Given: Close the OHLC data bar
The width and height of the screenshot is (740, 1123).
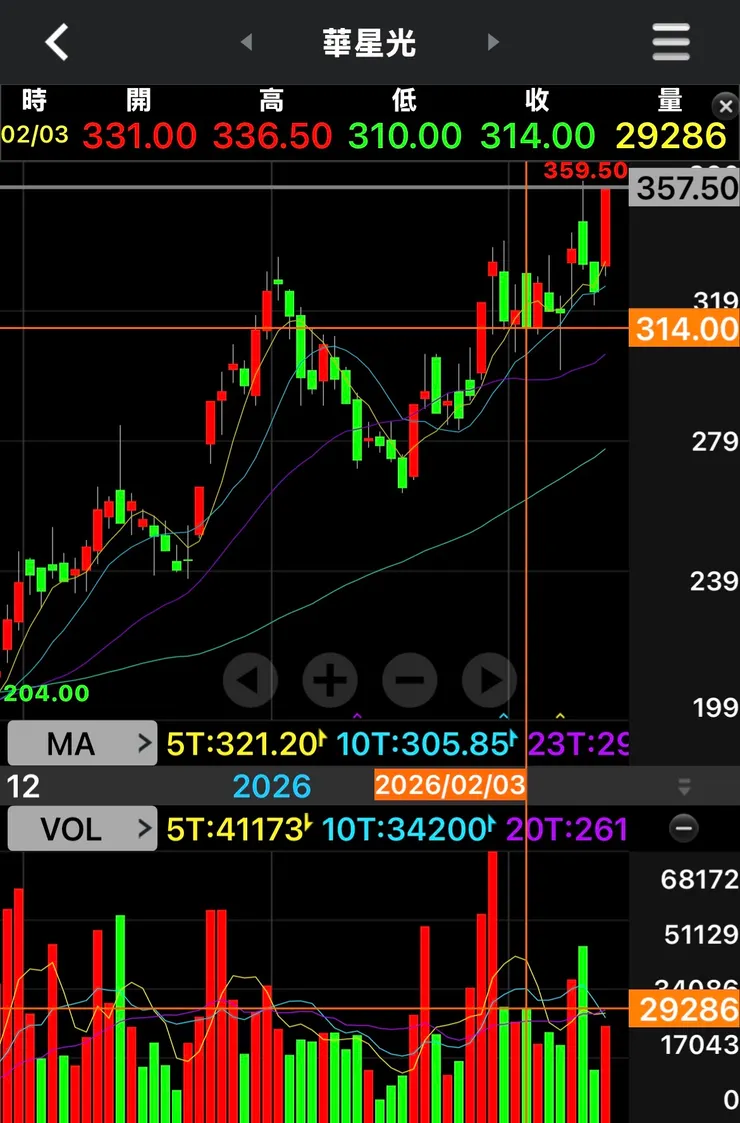Looking at the screenshot, I should point(724,106).
